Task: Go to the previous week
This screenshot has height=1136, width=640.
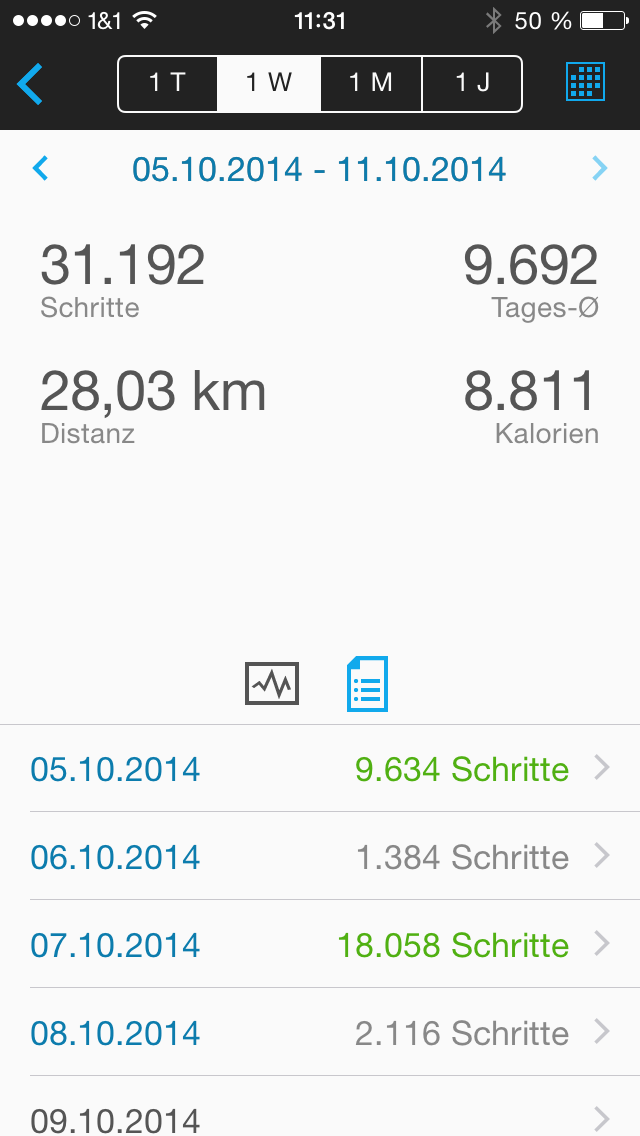Action: (x=41, y=168)
